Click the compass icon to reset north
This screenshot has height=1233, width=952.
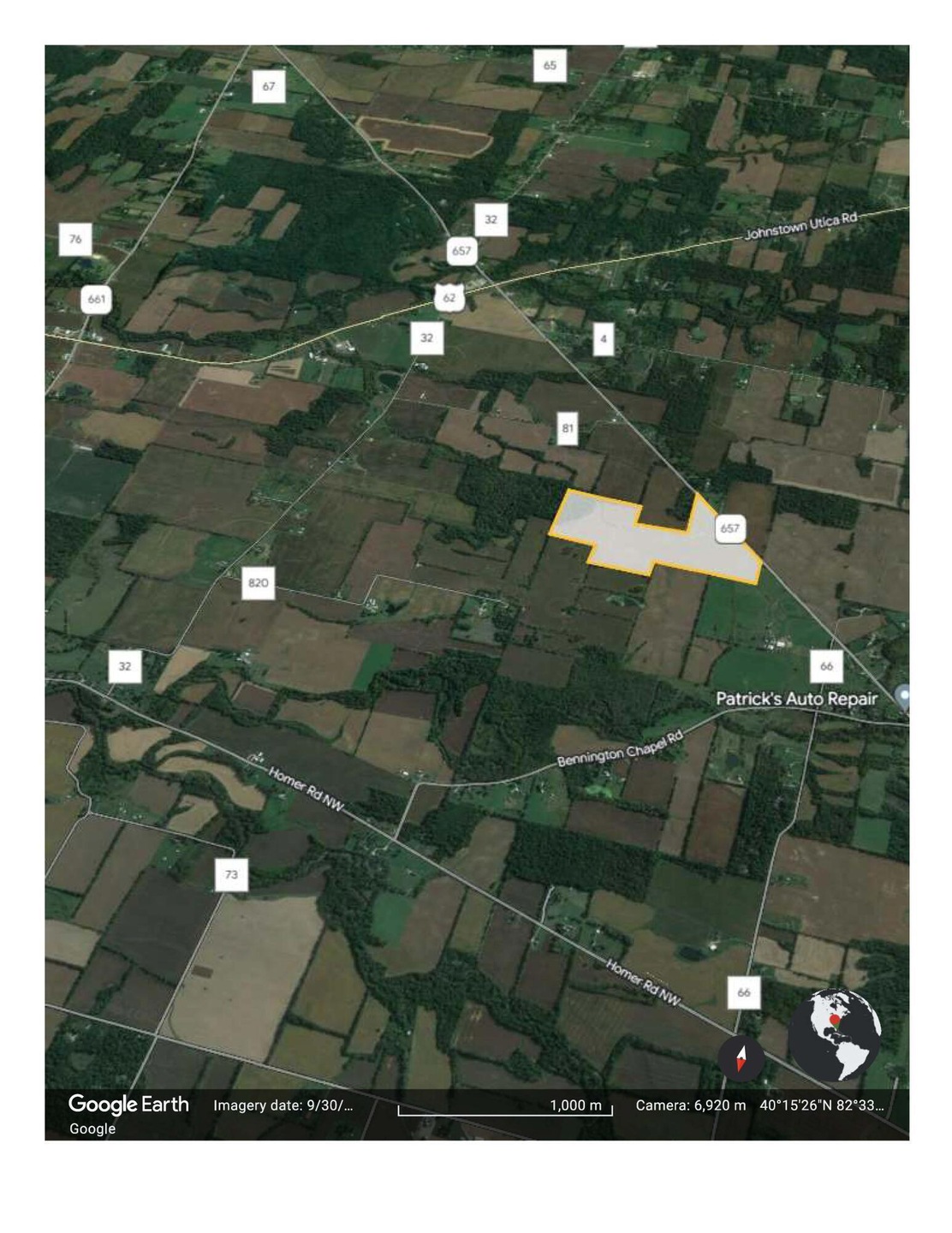point(741,1060)
